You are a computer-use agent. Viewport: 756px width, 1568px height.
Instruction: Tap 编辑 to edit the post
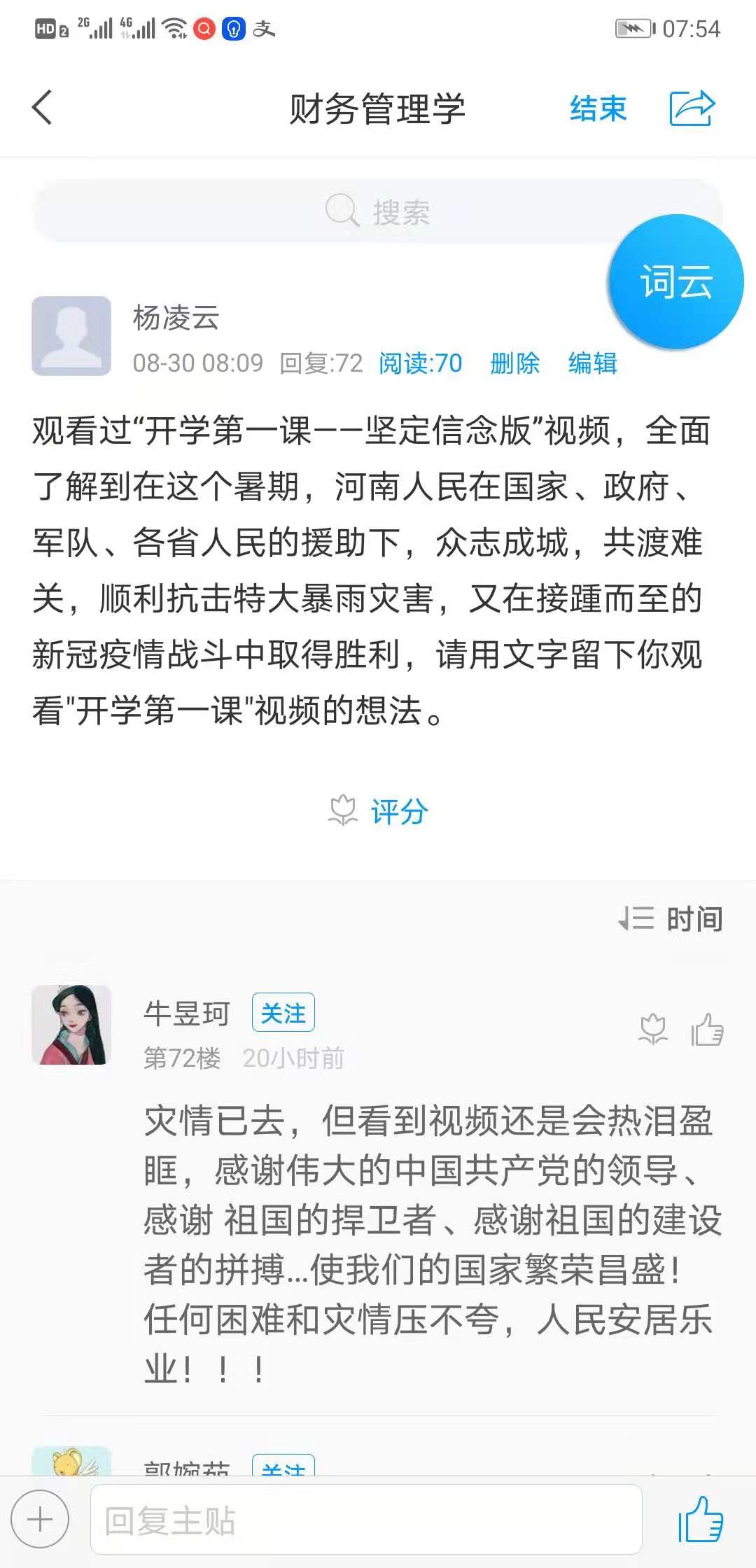pyautogui.click(x=592, y=363)
